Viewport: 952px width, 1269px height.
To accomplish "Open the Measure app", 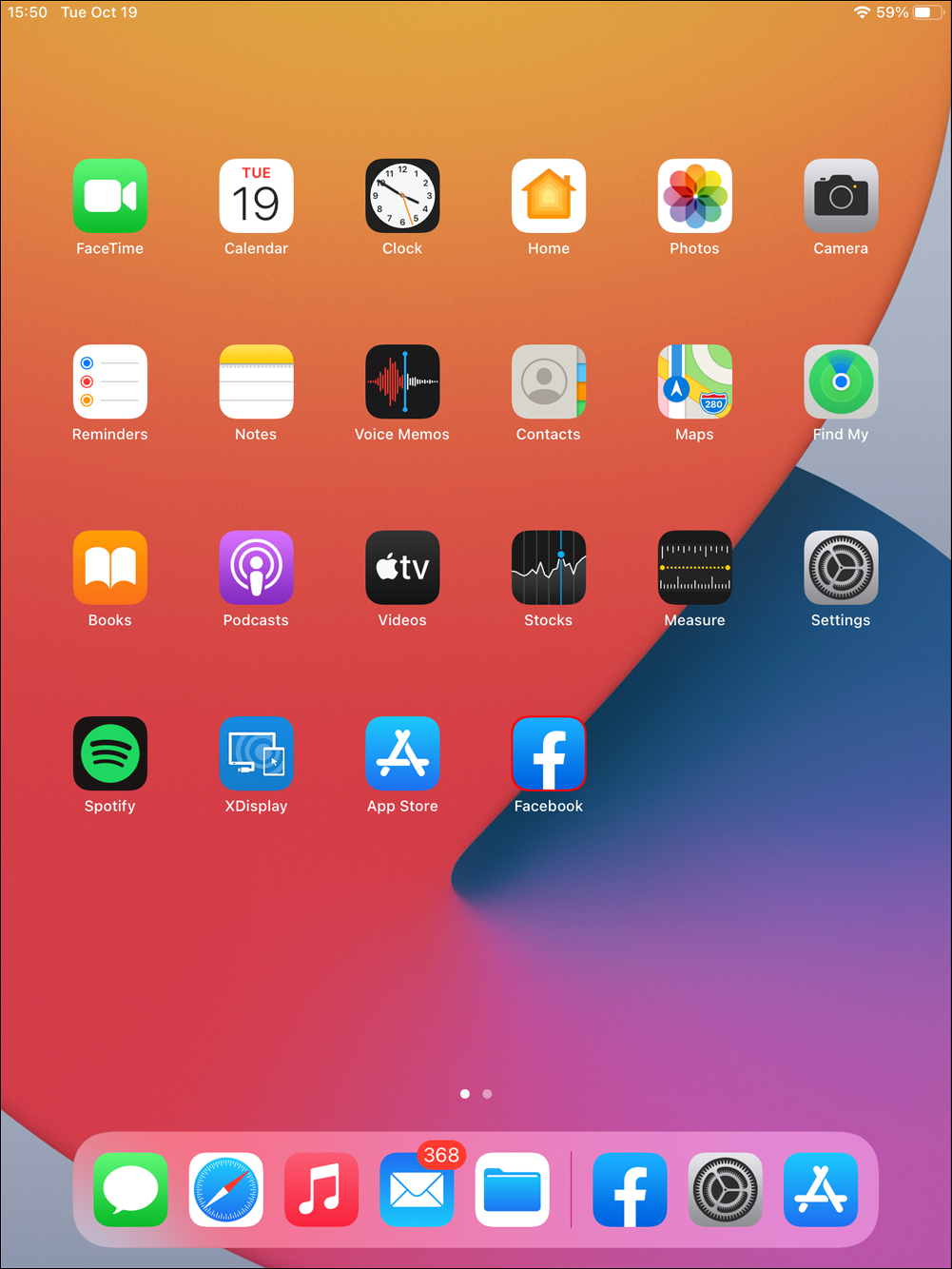I will pyautogui.click(x=694, y=568).
